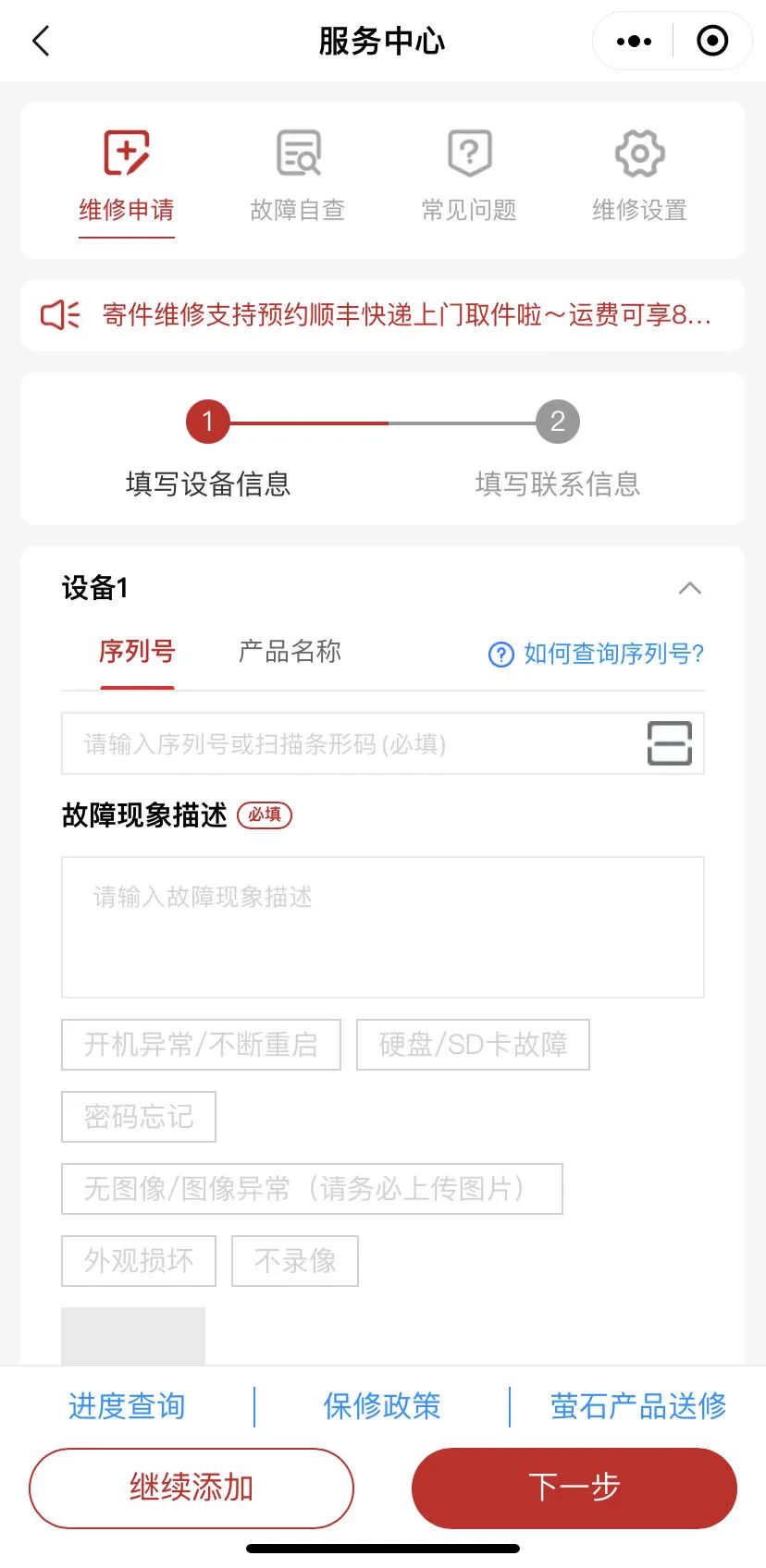The image size is (766, 1568).
Task: Pick the 外观损坏 chip
Action: [139, 1261]
